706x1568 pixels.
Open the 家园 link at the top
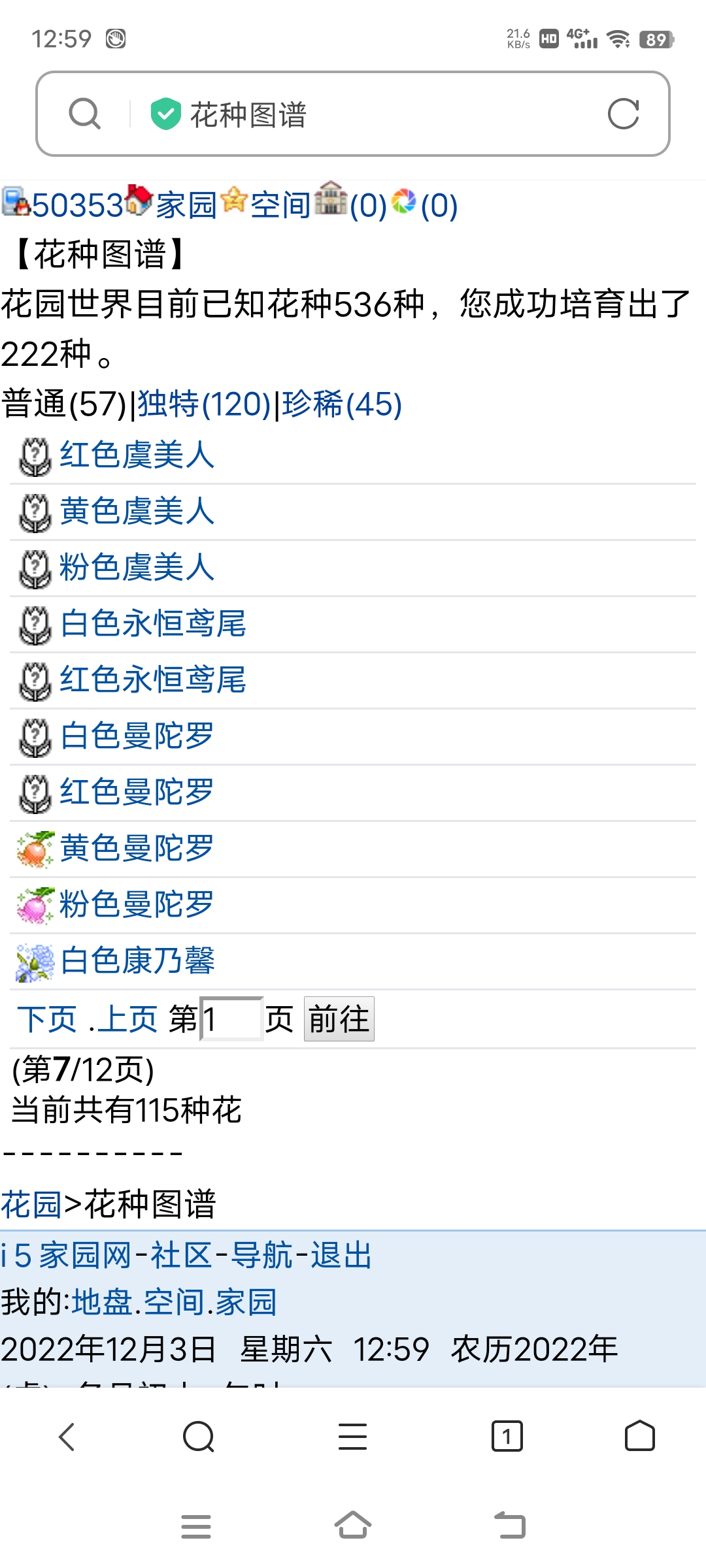click(x=186, y=206)
